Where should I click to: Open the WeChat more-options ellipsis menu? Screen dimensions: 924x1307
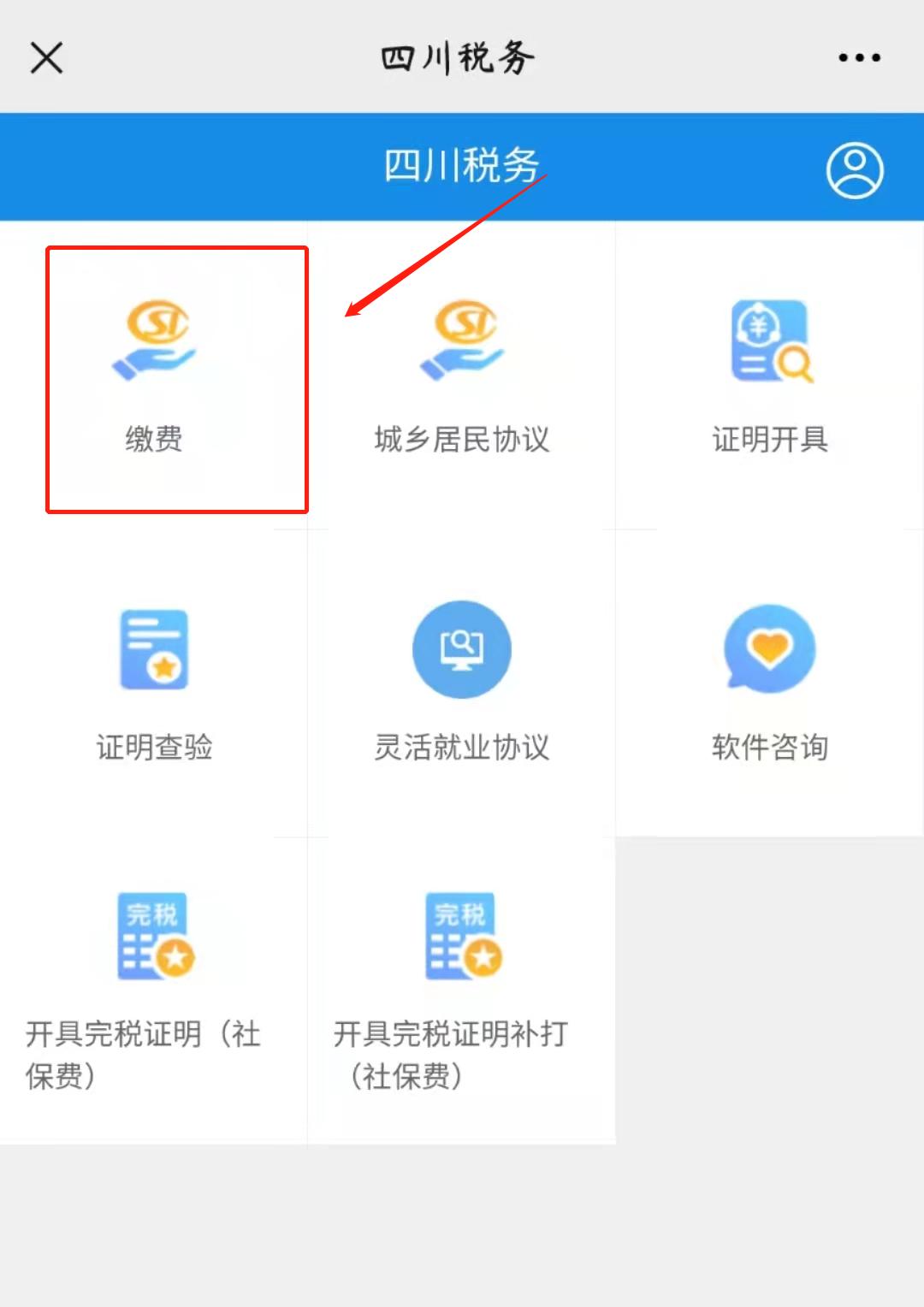click(857, 56)
